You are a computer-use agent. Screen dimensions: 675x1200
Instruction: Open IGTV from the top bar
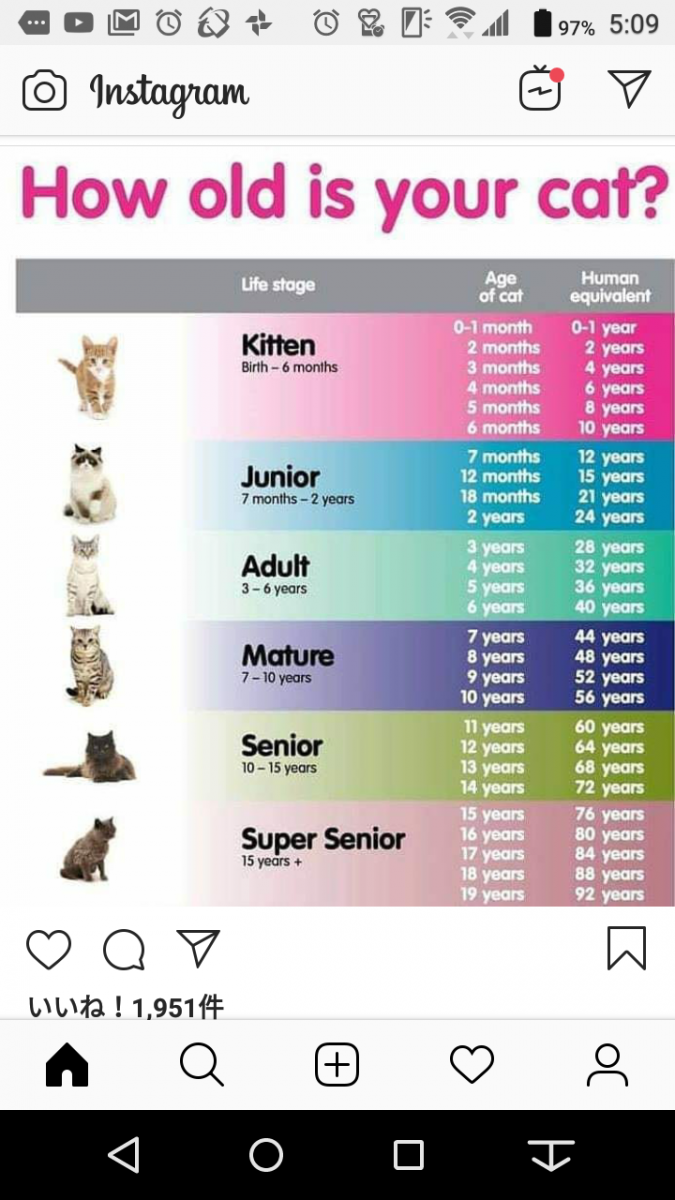point(541,90)
